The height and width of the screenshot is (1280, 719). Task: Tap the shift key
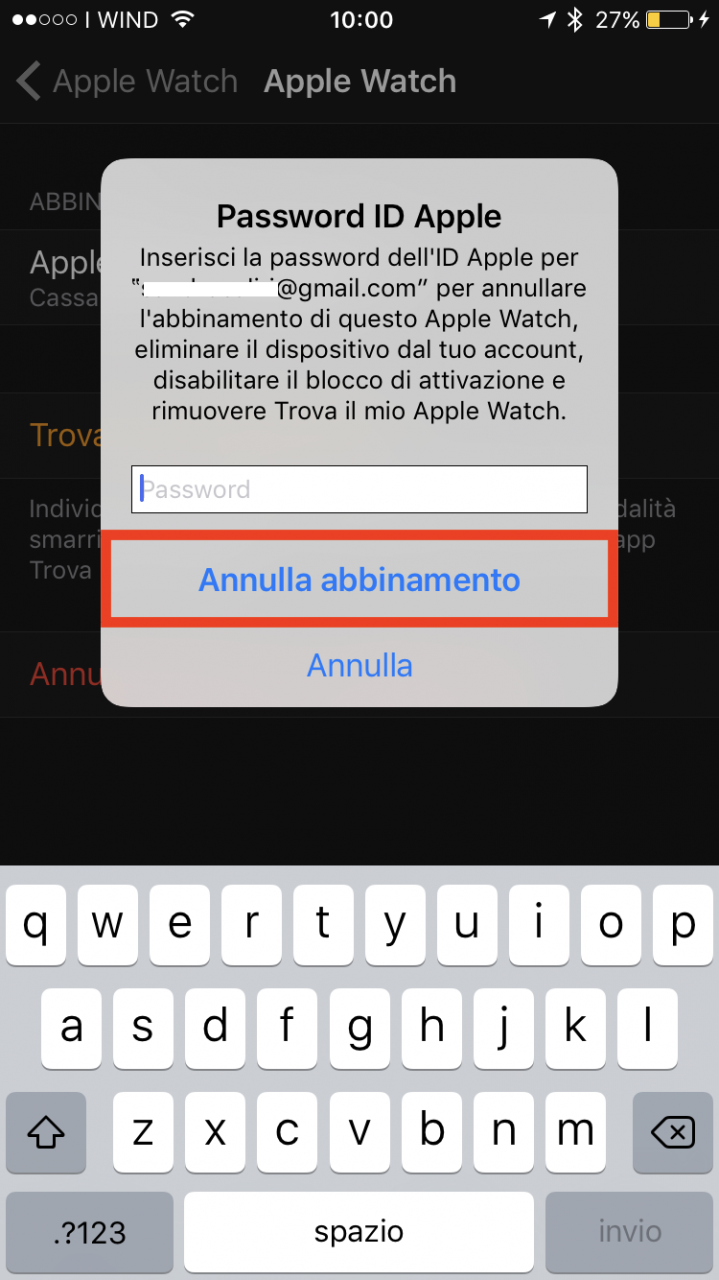pyautogui.click(x=46, y=1132)
